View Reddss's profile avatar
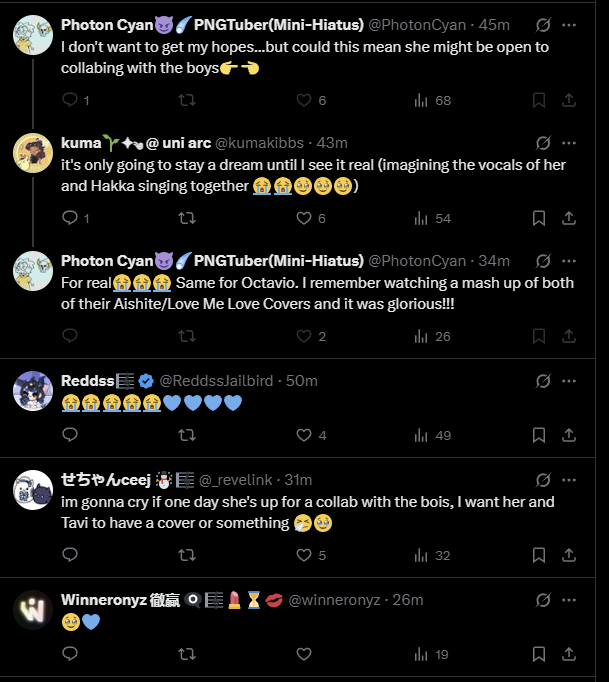This screenshot has height=682, width=609. pos(33,390)
